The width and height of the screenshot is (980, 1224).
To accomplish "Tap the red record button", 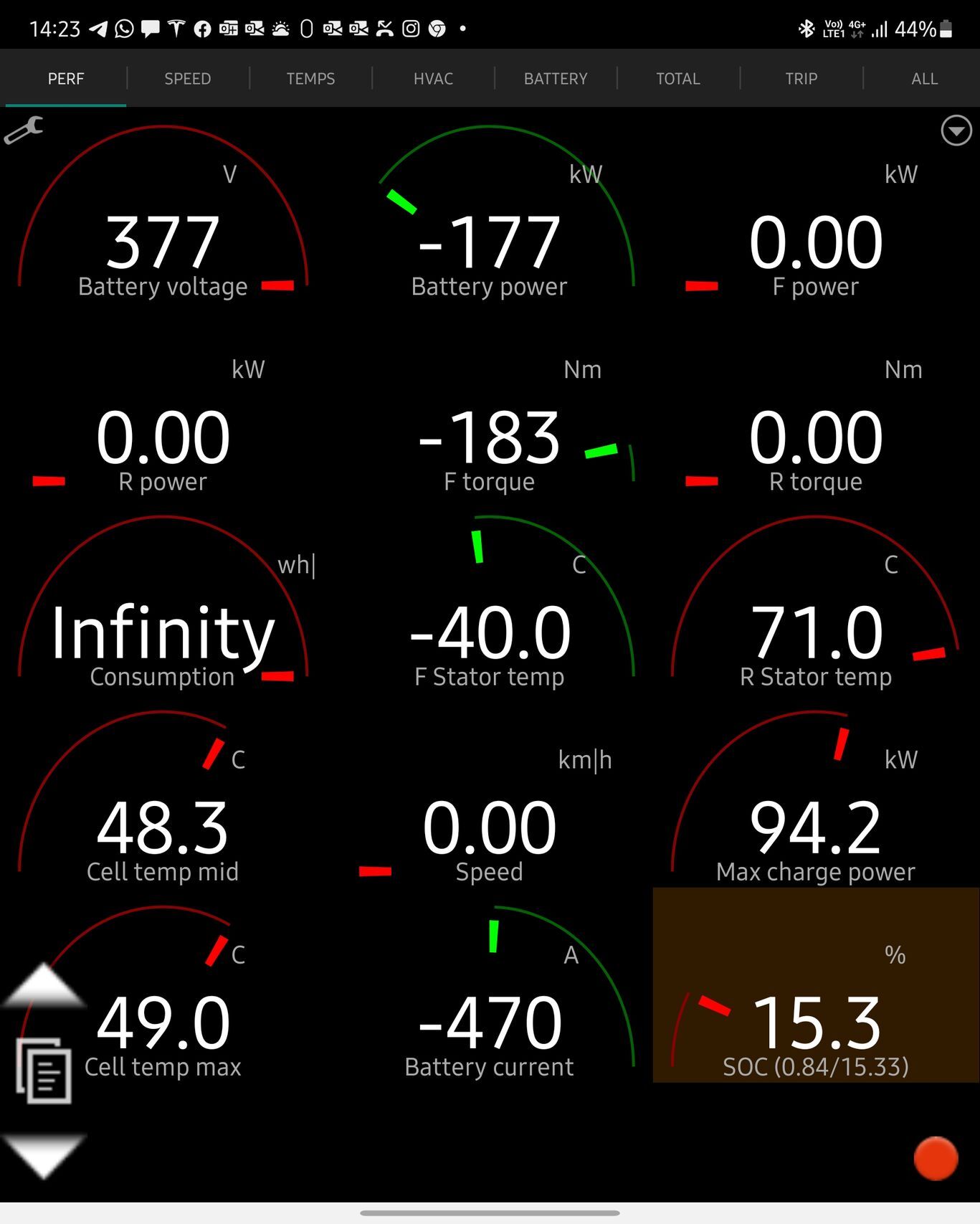I will tap(936, 1157).
